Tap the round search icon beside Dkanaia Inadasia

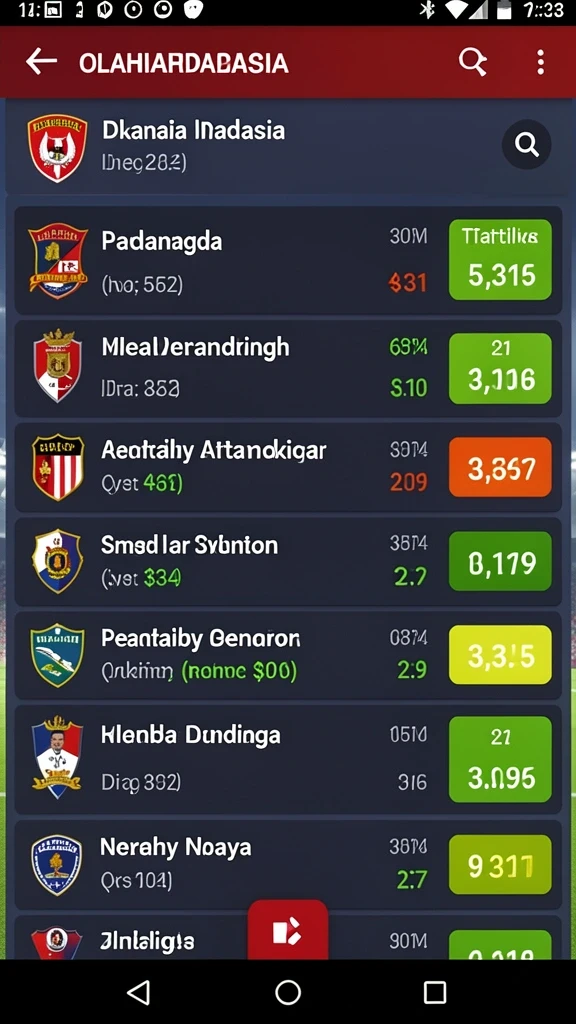point(526,144)
